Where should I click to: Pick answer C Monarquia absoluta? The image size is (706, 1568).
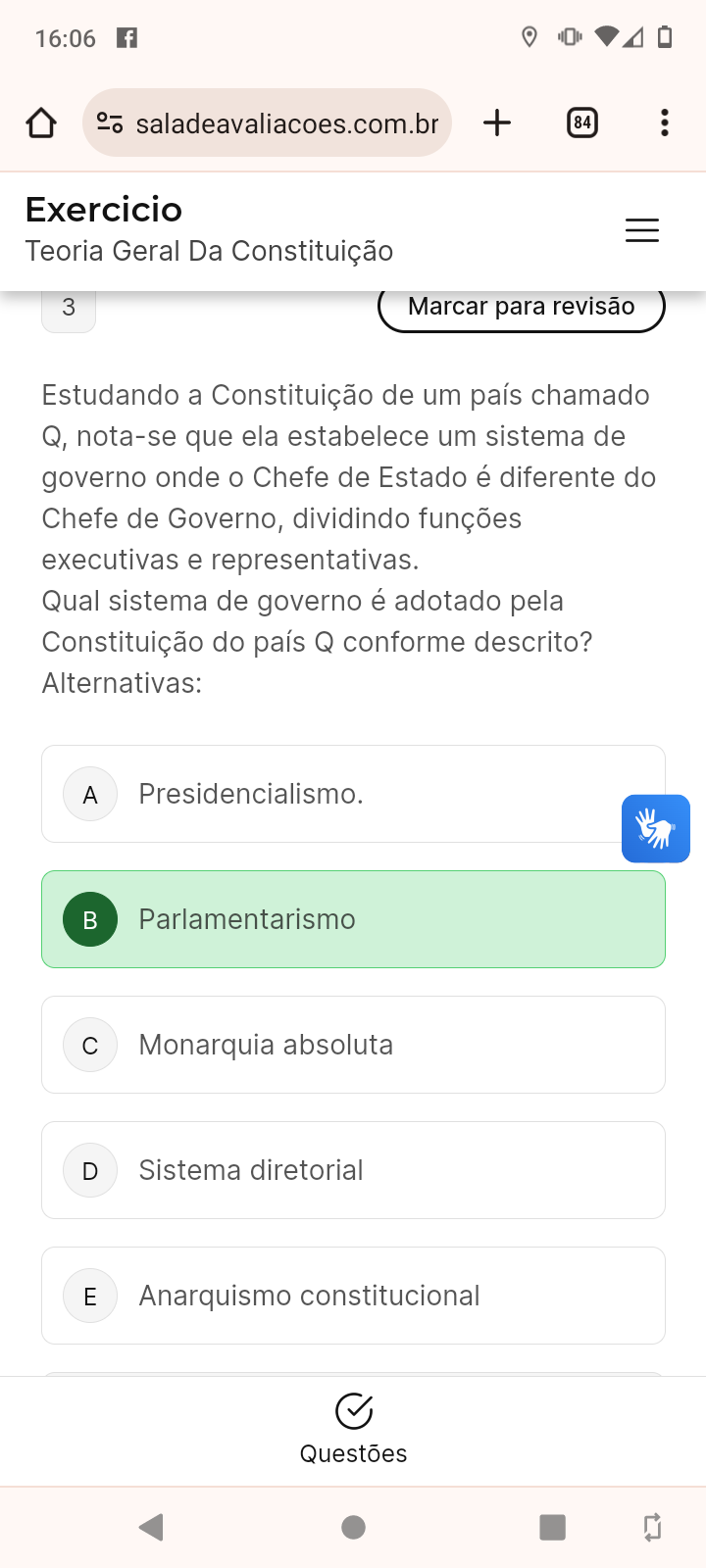click(x=353, y=1045)
